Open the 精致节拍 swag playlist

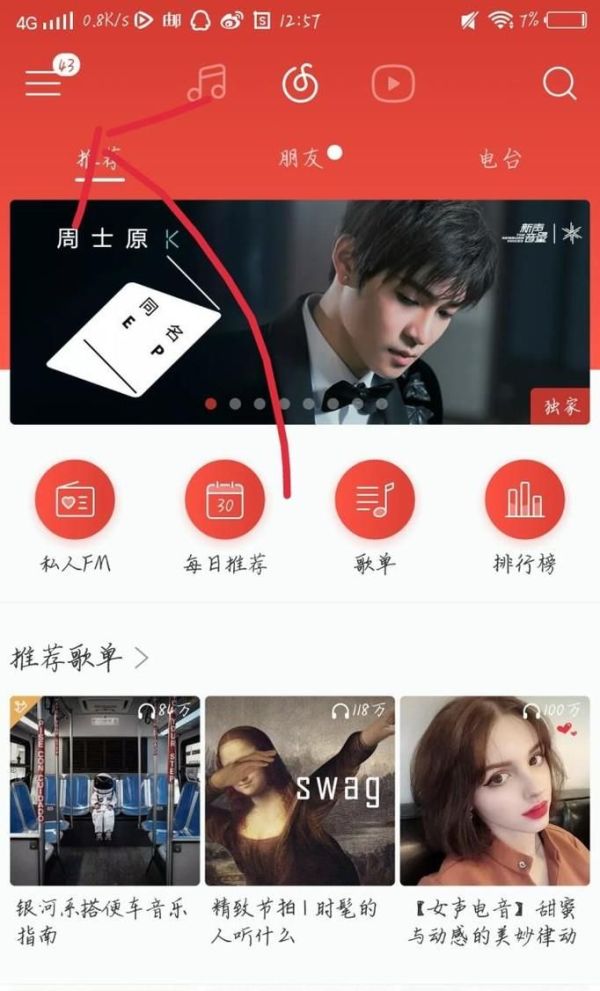[x=300, y=790]
